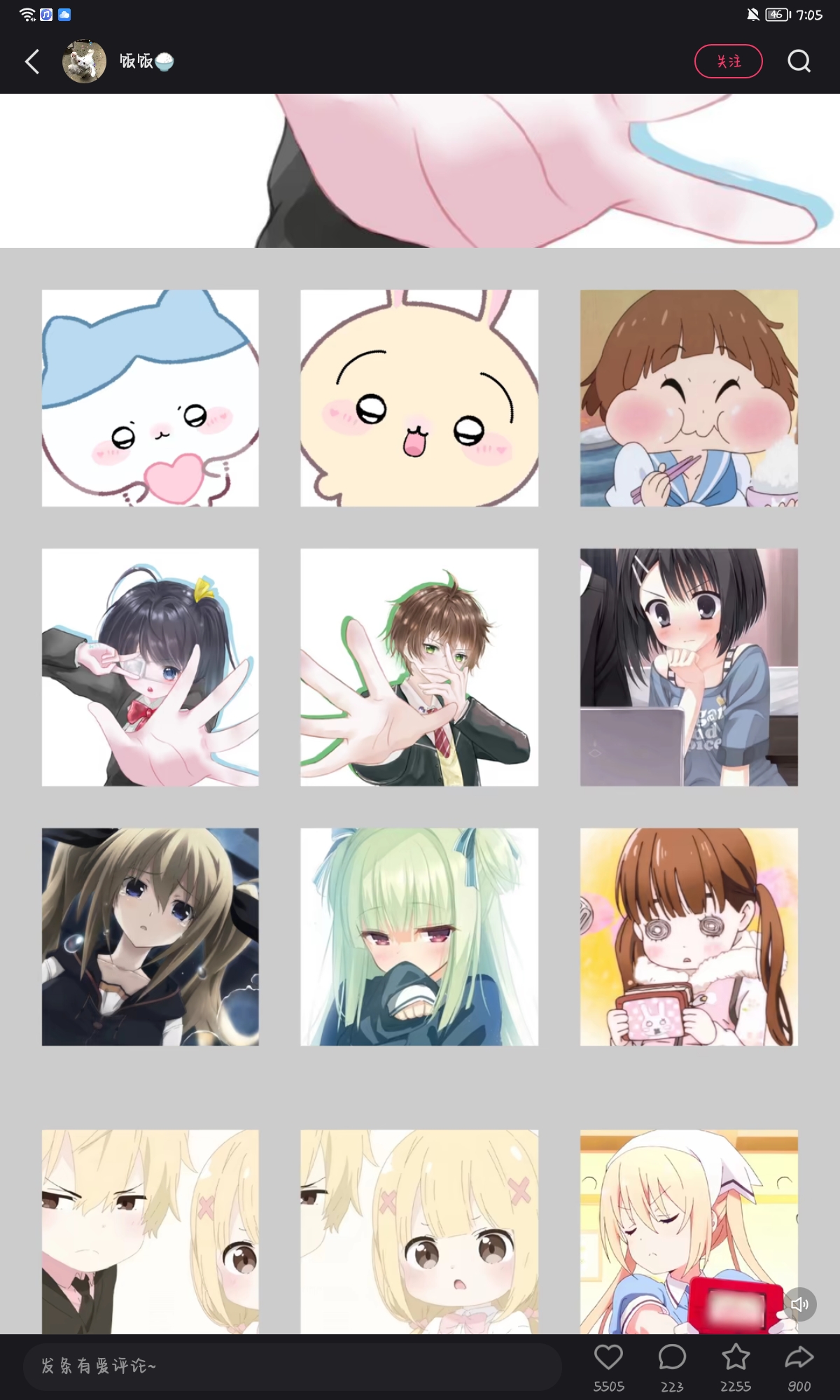Favorite this post with the star icon
This screenshot has height=1400, width=840.
[736, 1358]
